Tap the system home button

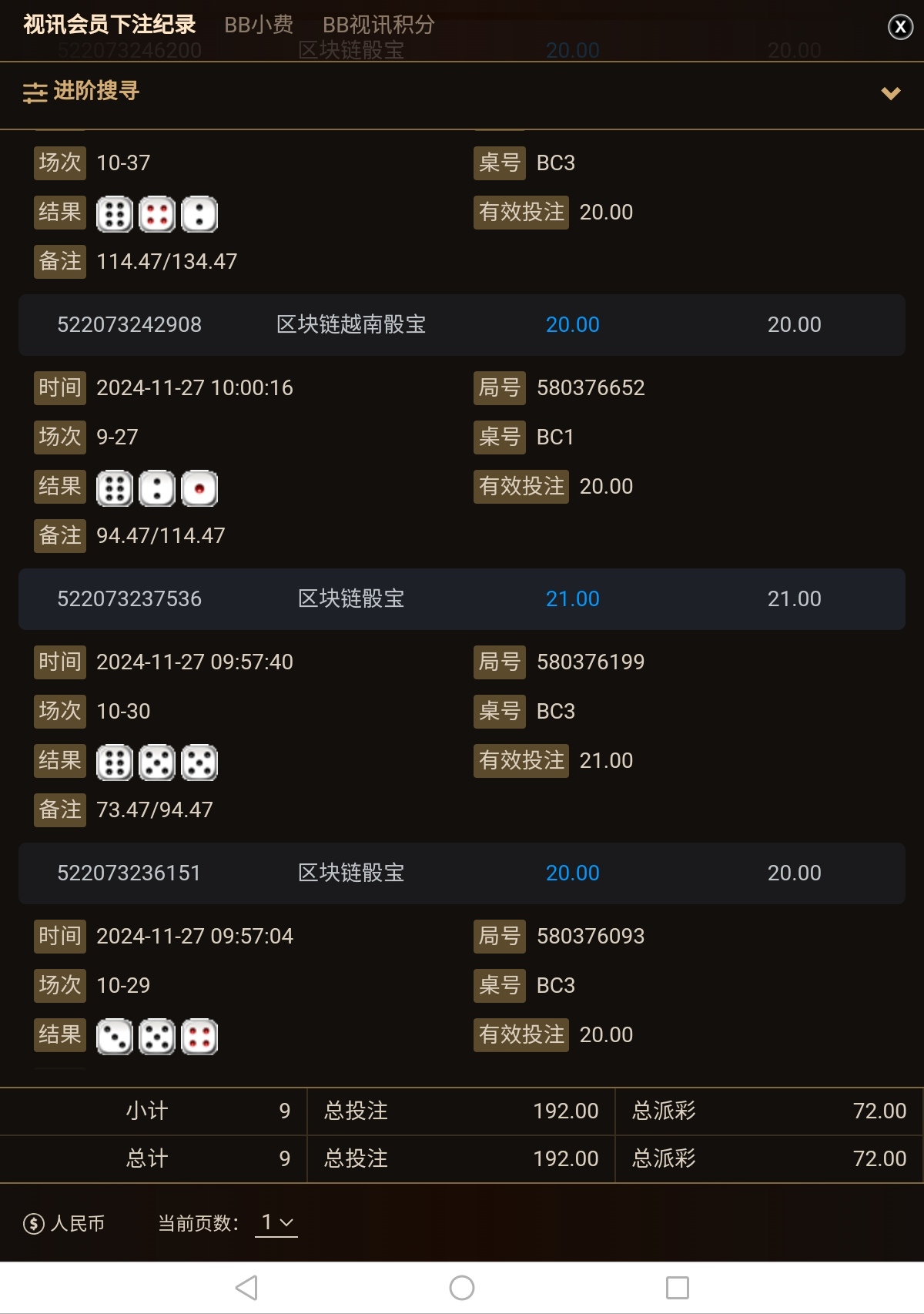tap(462, 1288)
